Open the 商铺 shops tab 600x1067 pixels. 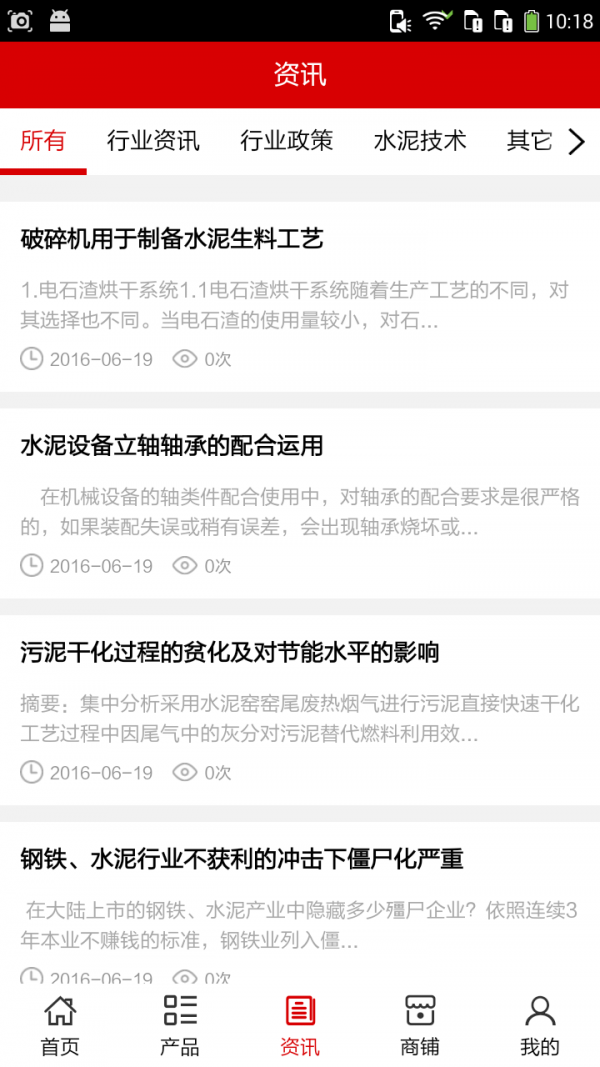click(420, 1025)
